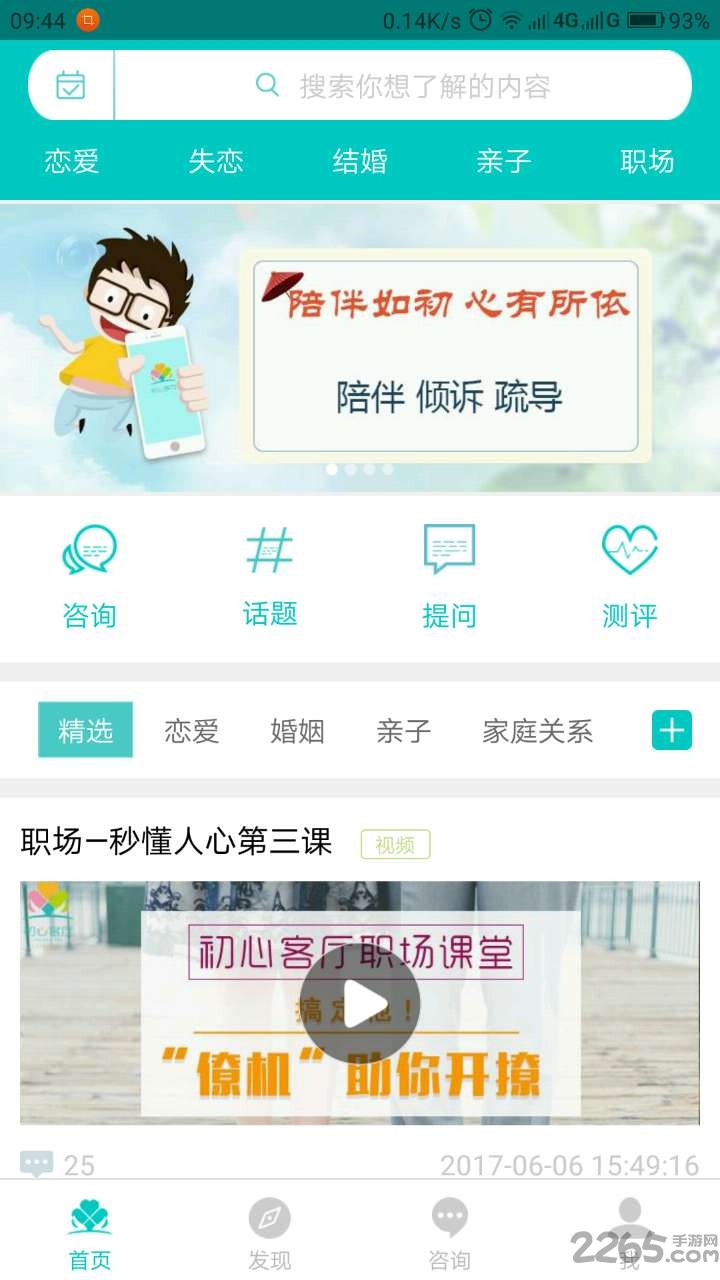Image resolution: width=720 pixels, height=1280 pixels.
Task: Select the 失恋 category
Action: pyautogui.click(x=216, y=161)
